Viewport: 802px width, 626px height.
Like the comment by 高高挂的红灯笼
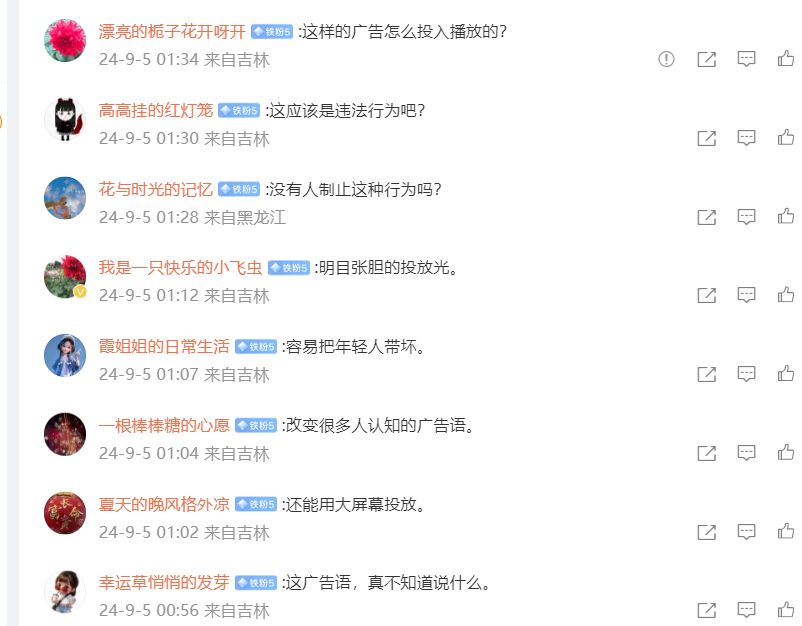click(x=786, y=138)
